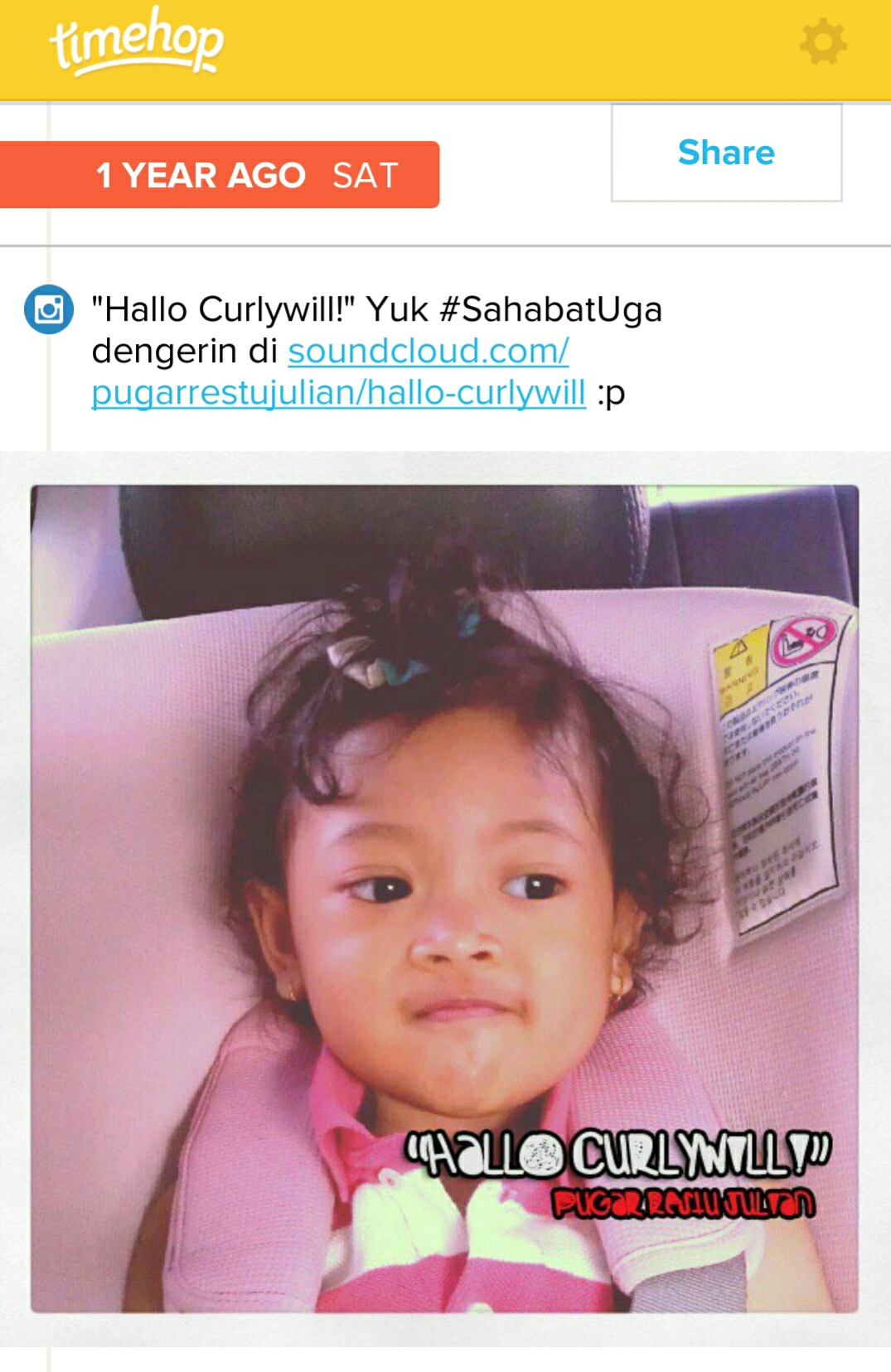The width and height of the screenshot is (891, 1372).
Task: Share this 1 year ago memory
Action: click(x=726, y=153)
